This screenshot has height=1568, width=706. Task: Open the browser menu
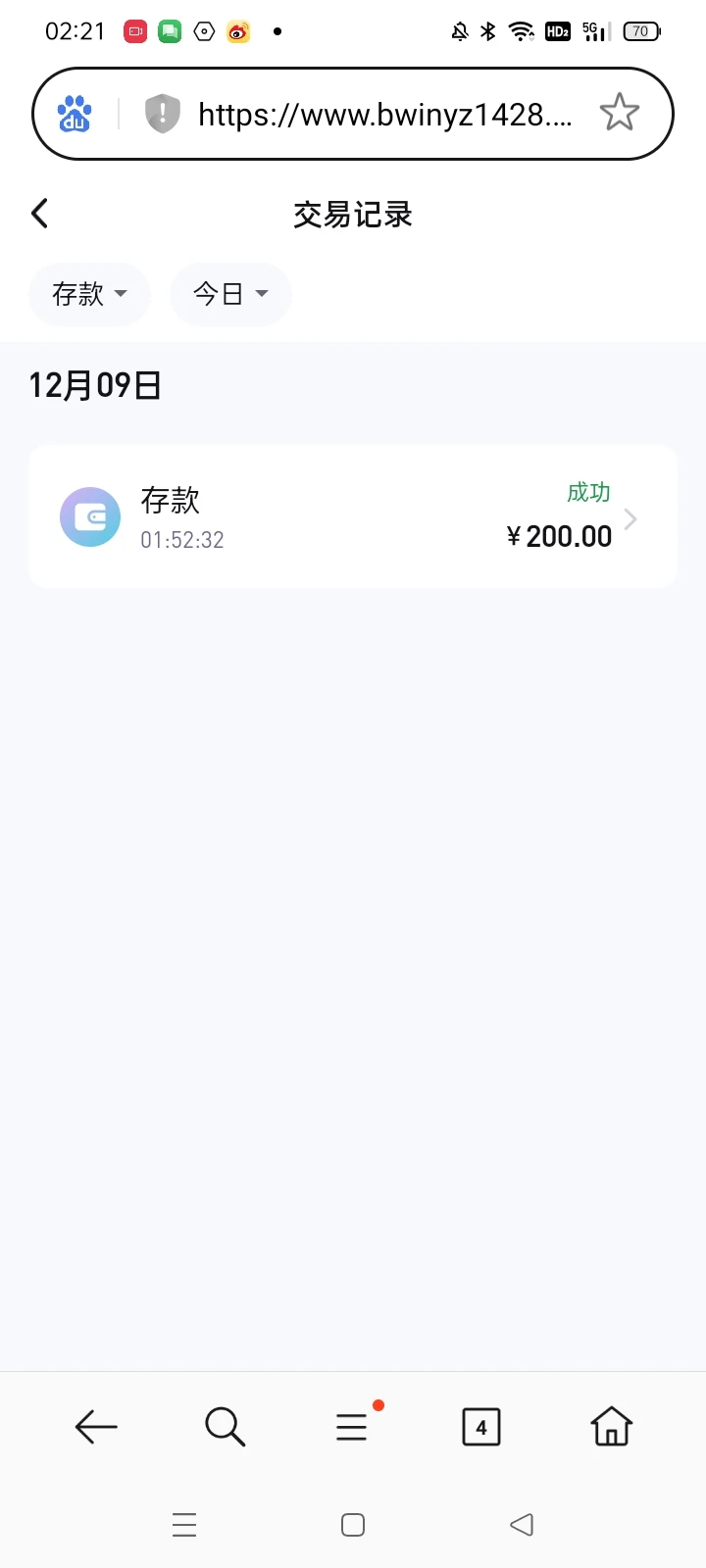[352, 1427]
